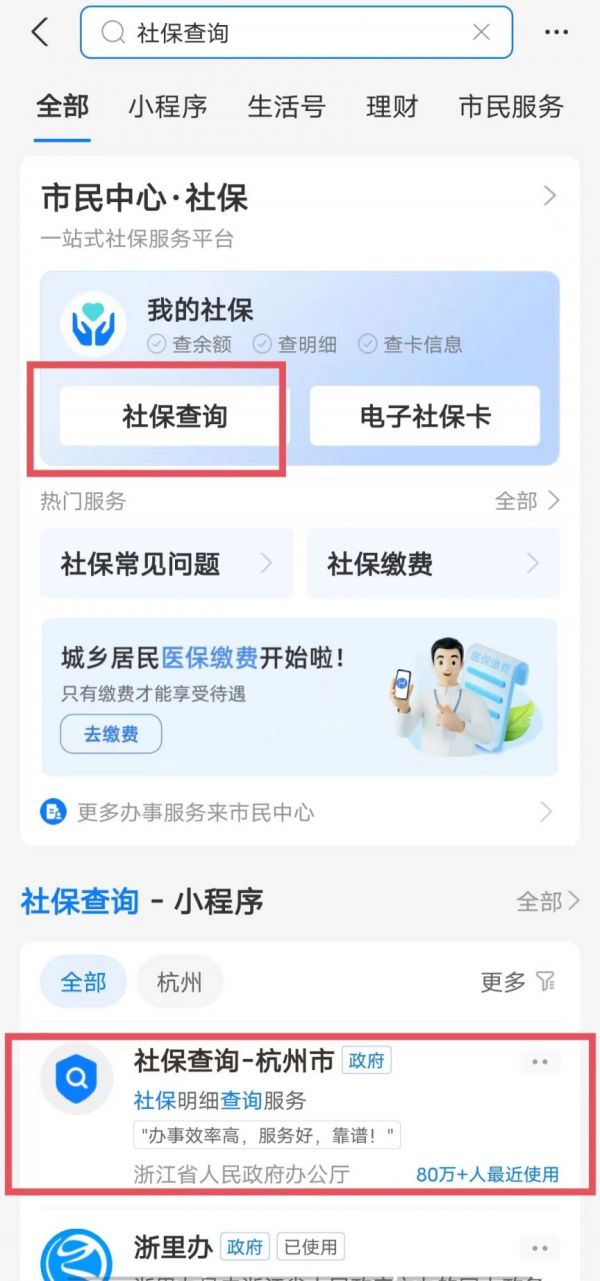The width and height of the screenshot is (600, 1281).
Task: Open 社保常见问题
Action: 167,563
